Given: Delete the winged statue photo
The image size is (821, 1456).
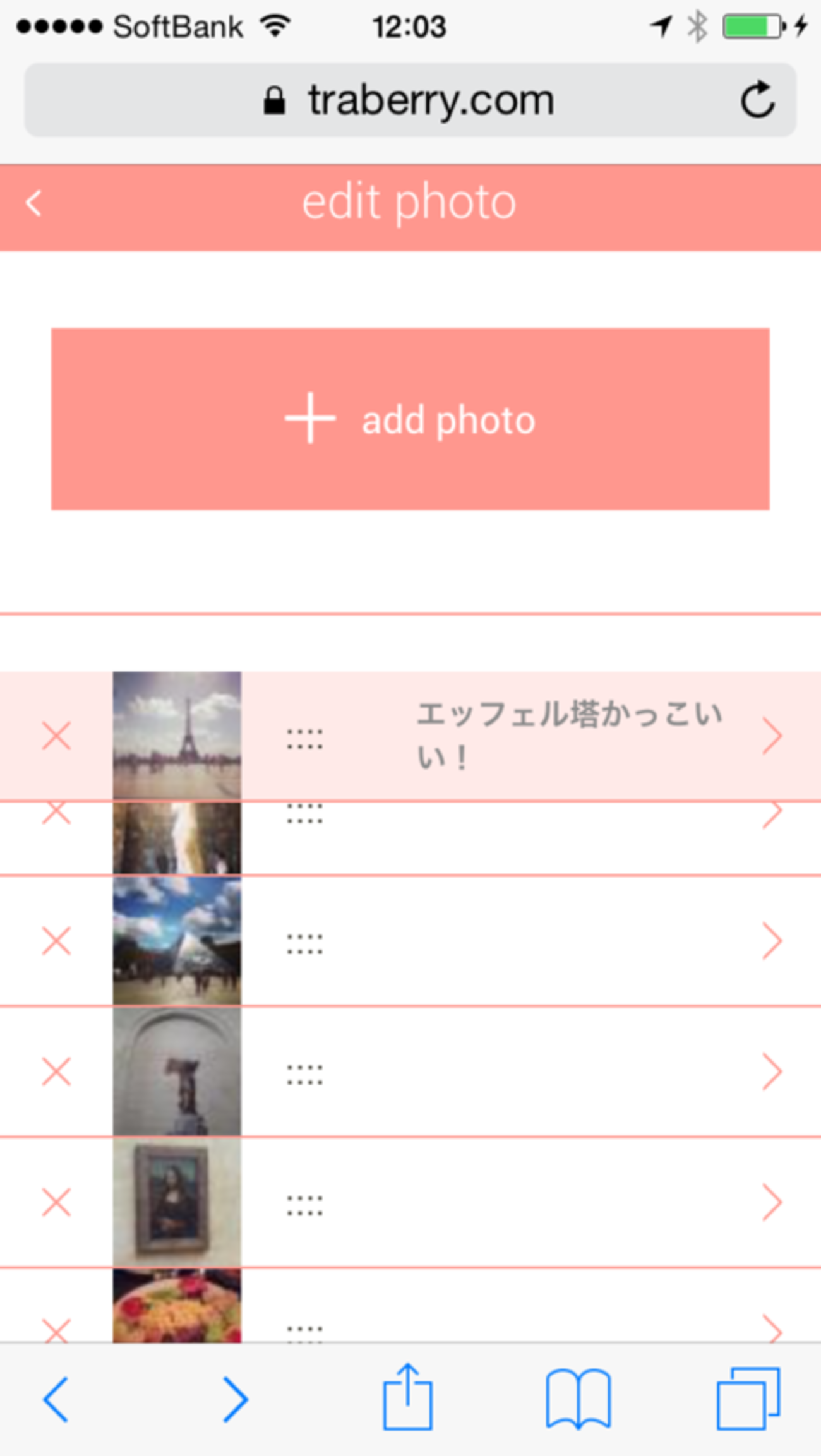Looking at the screenshot, I should coord(56,1071).
